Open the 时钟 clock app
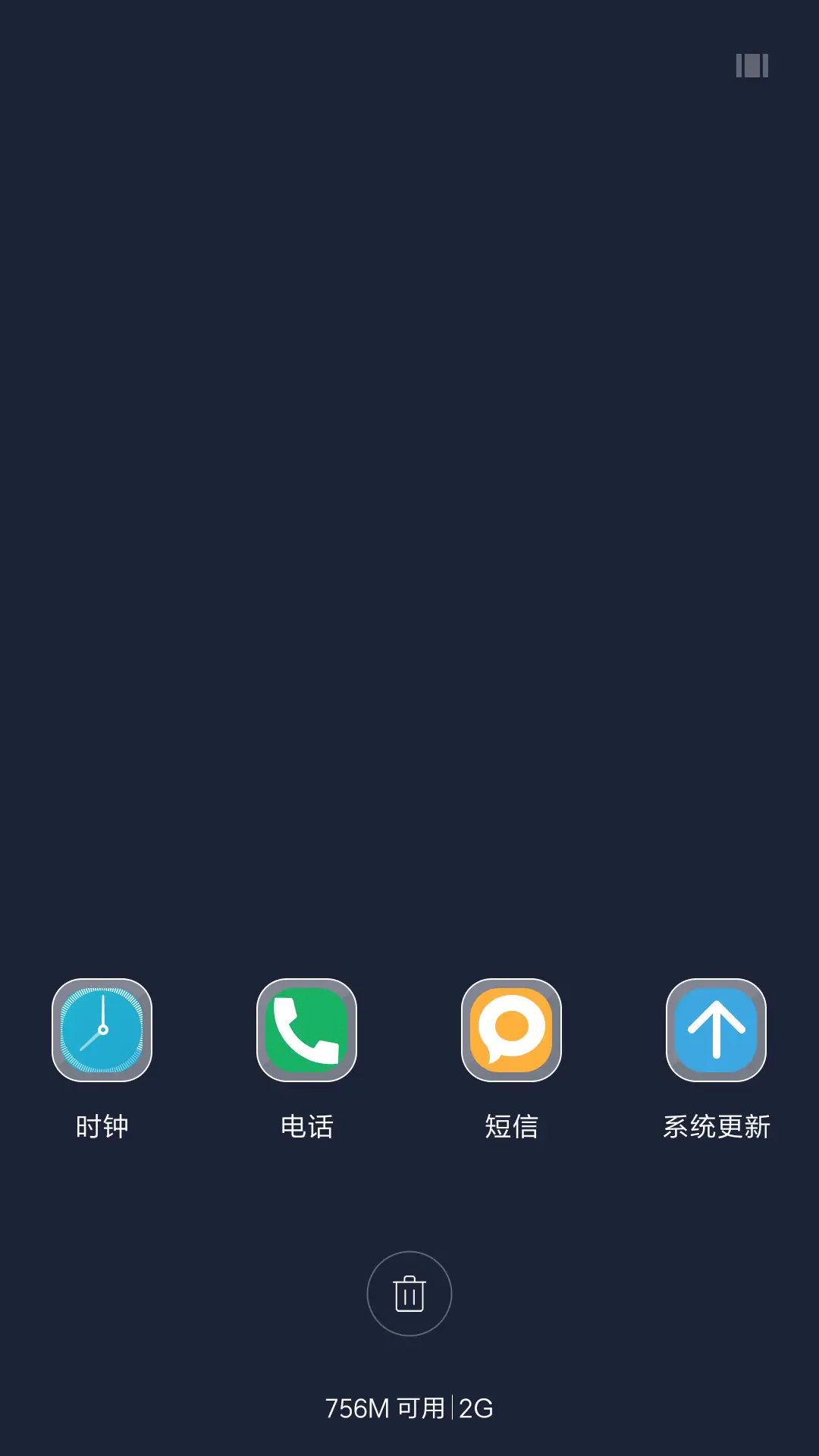The width and height of the screenshot is (819, 1456). tap(102, 1030)
